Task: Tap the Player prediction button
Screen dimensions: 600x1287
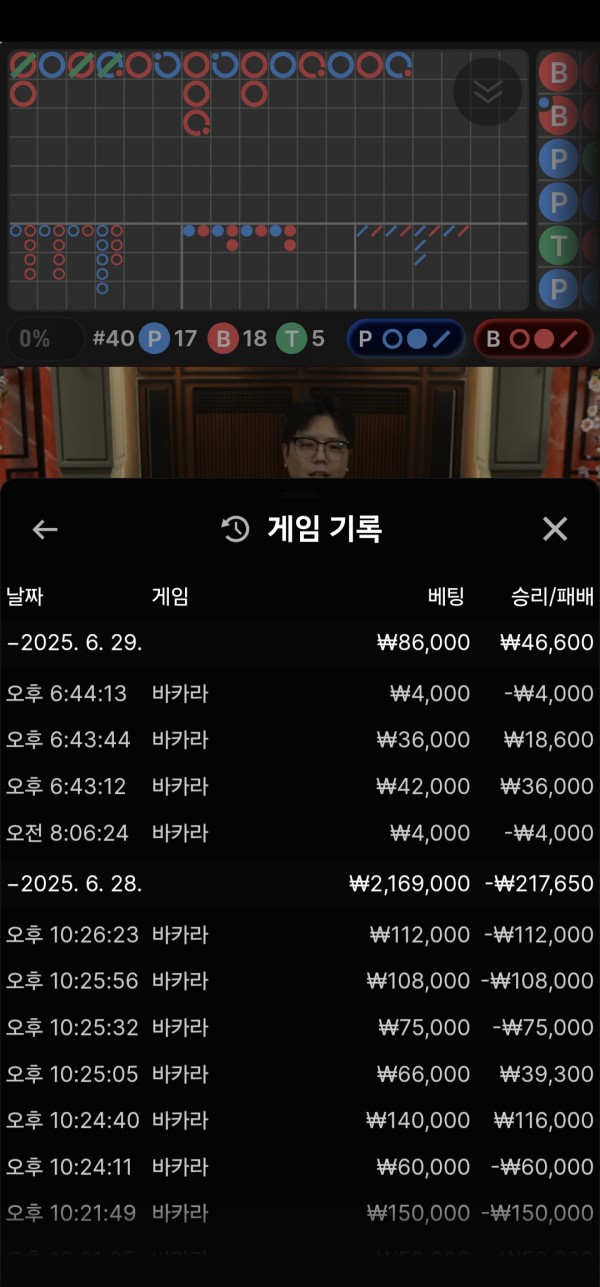Action: (x=406, y=339)
